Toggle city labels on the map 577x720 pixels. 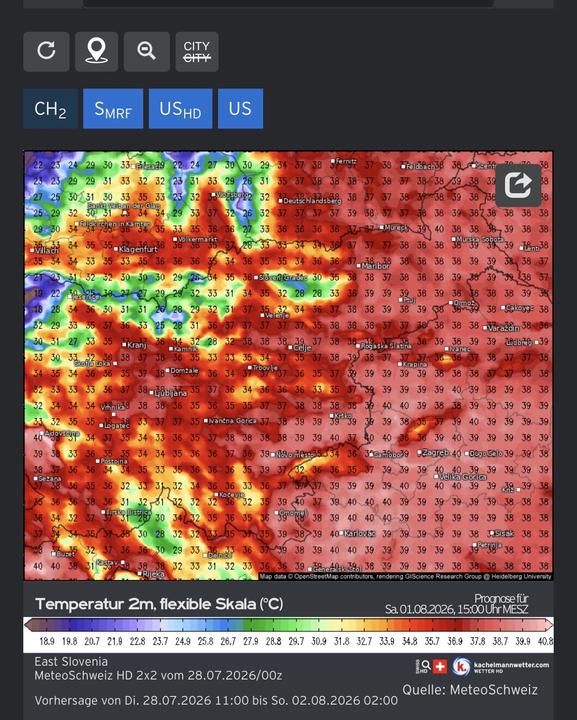(197, 51)
